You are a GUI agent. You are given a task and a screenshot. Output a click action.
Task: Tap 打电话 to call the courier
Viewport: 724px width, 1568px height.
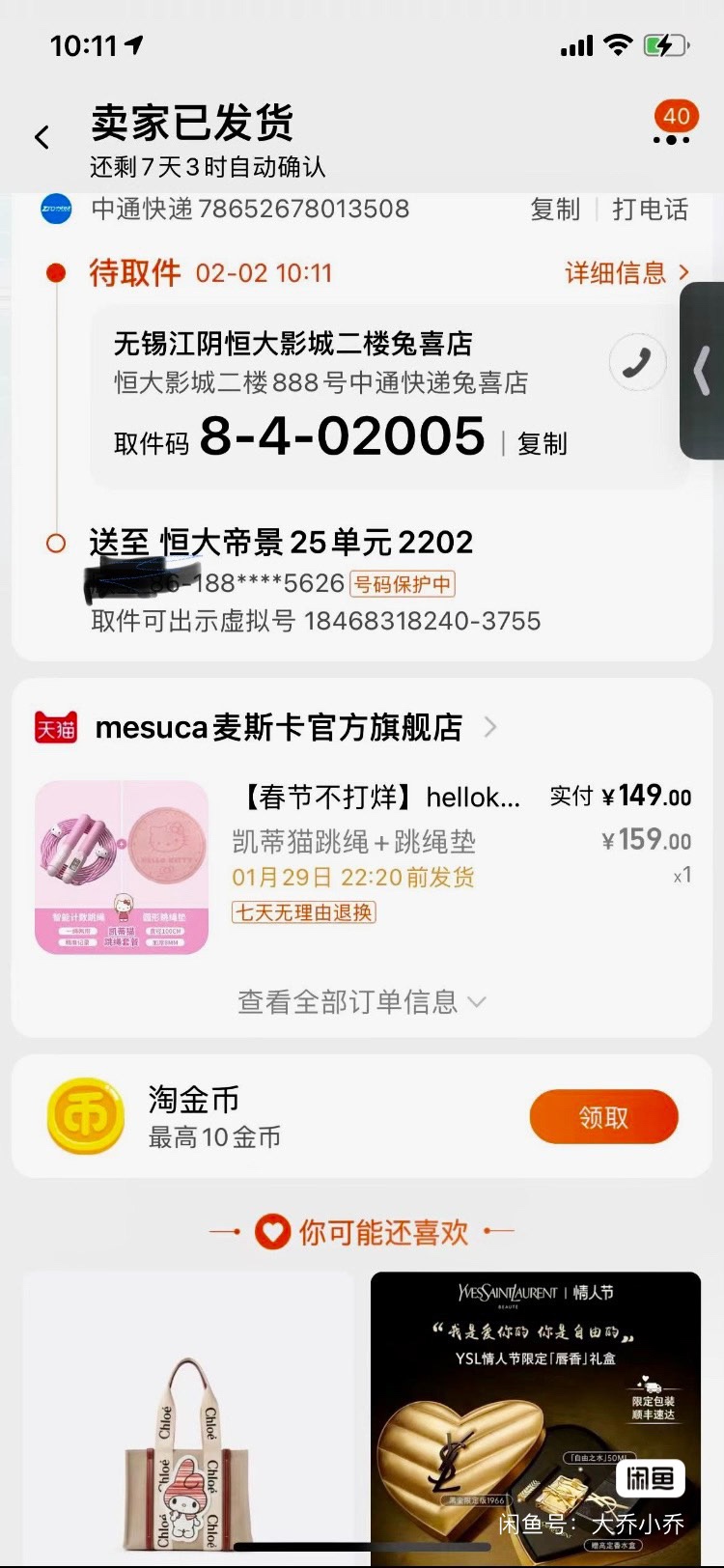pos(650,210)
